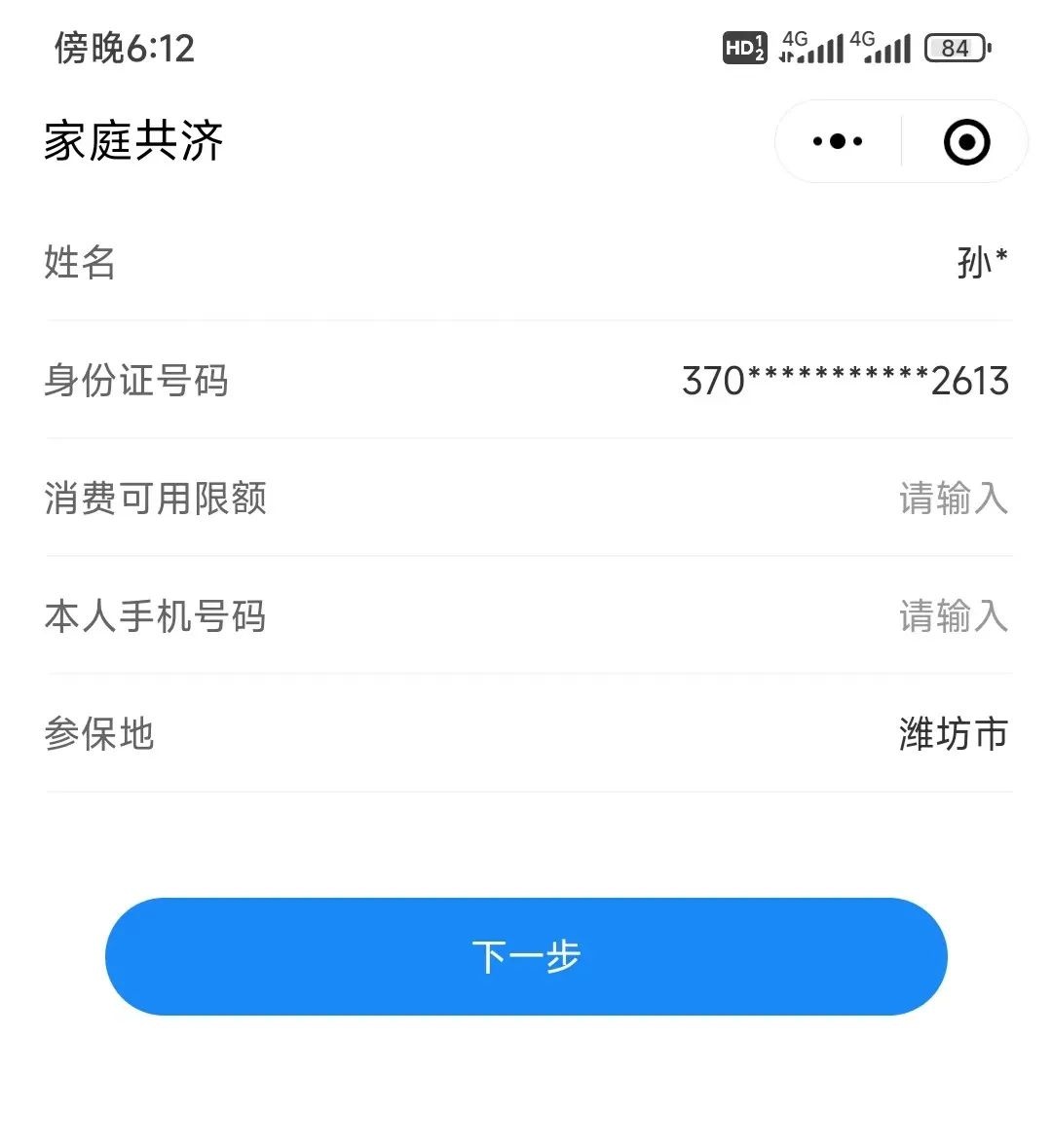Tap the HD dual-SIM status bar icon

pos(744,48)
